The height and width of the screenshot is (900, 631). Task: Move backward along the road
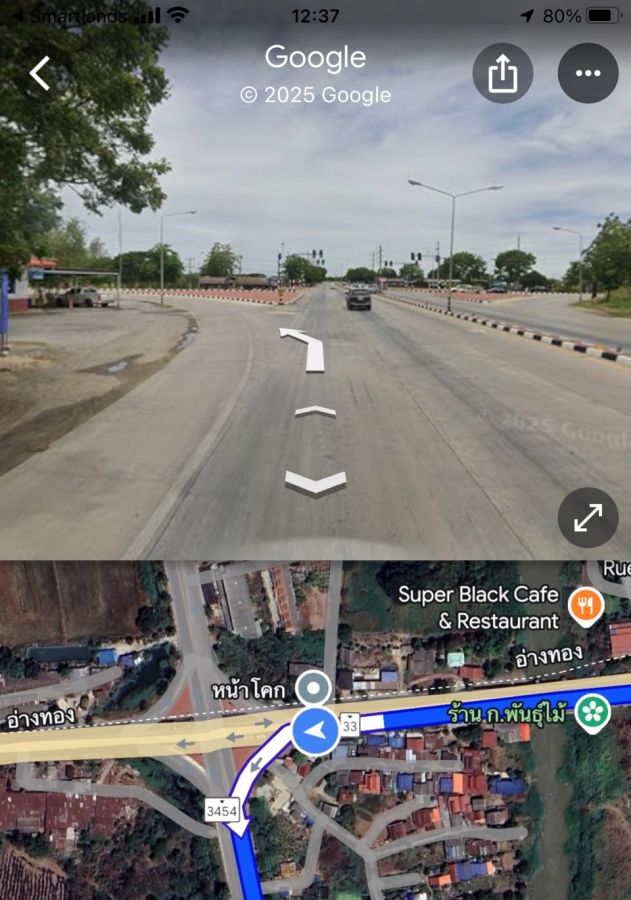point(315,483)
